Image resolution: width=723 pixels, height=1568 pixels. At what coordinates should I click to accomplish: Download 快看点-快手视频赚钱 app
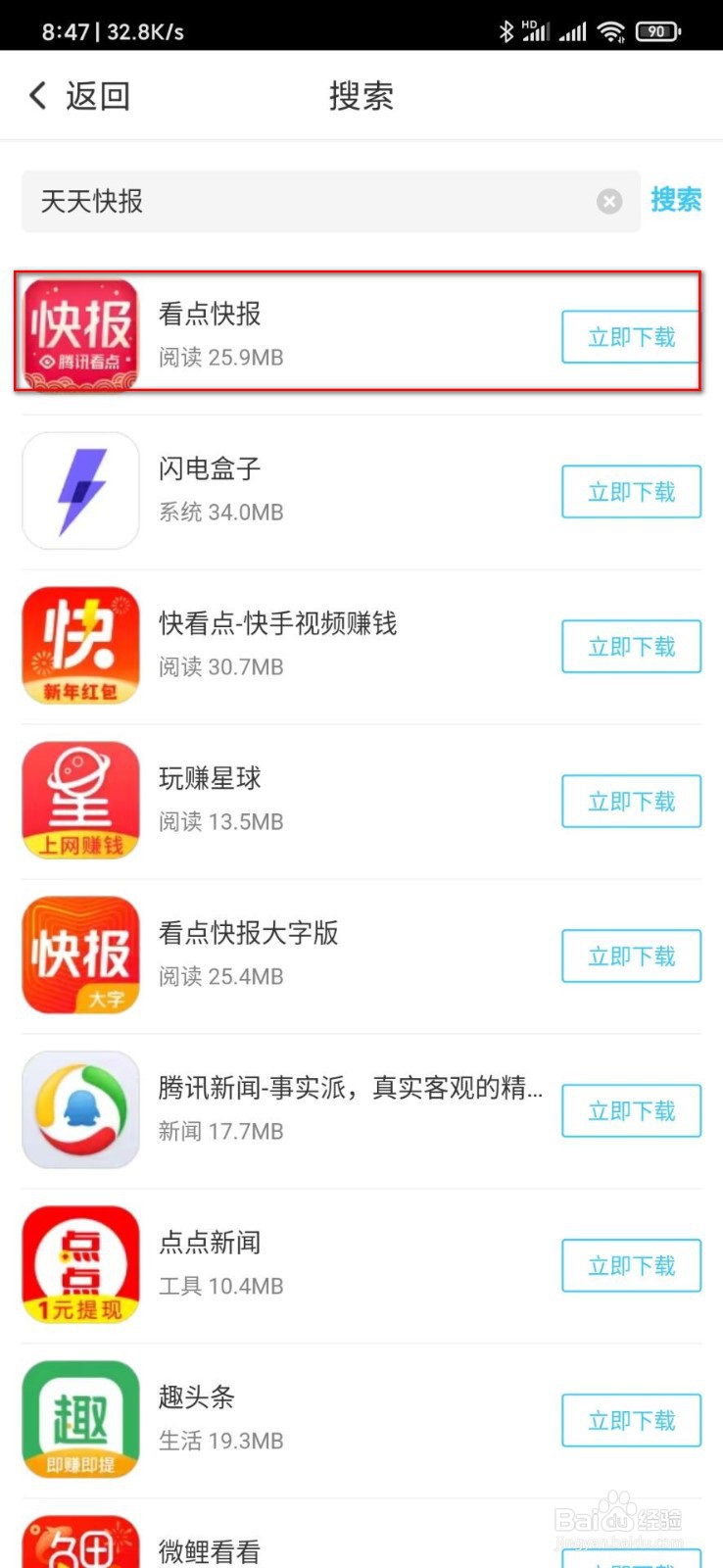631,647
